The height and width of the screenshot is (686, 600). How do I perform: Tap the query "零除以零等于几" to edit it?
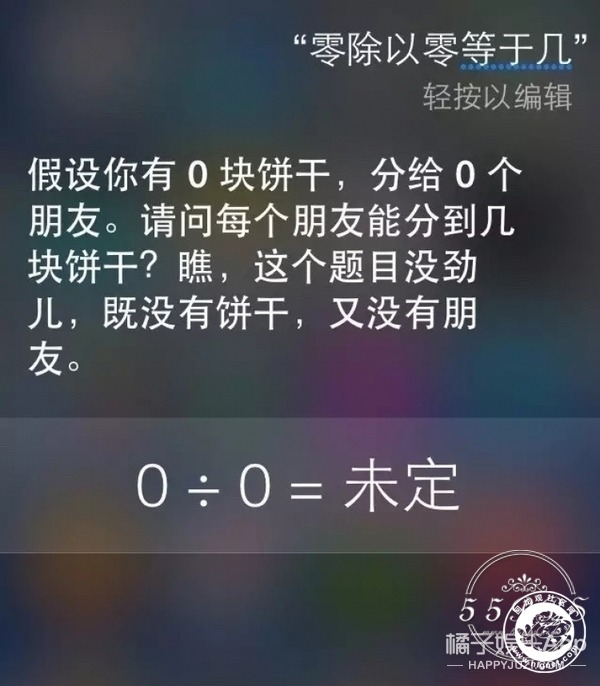click(438, 47)
